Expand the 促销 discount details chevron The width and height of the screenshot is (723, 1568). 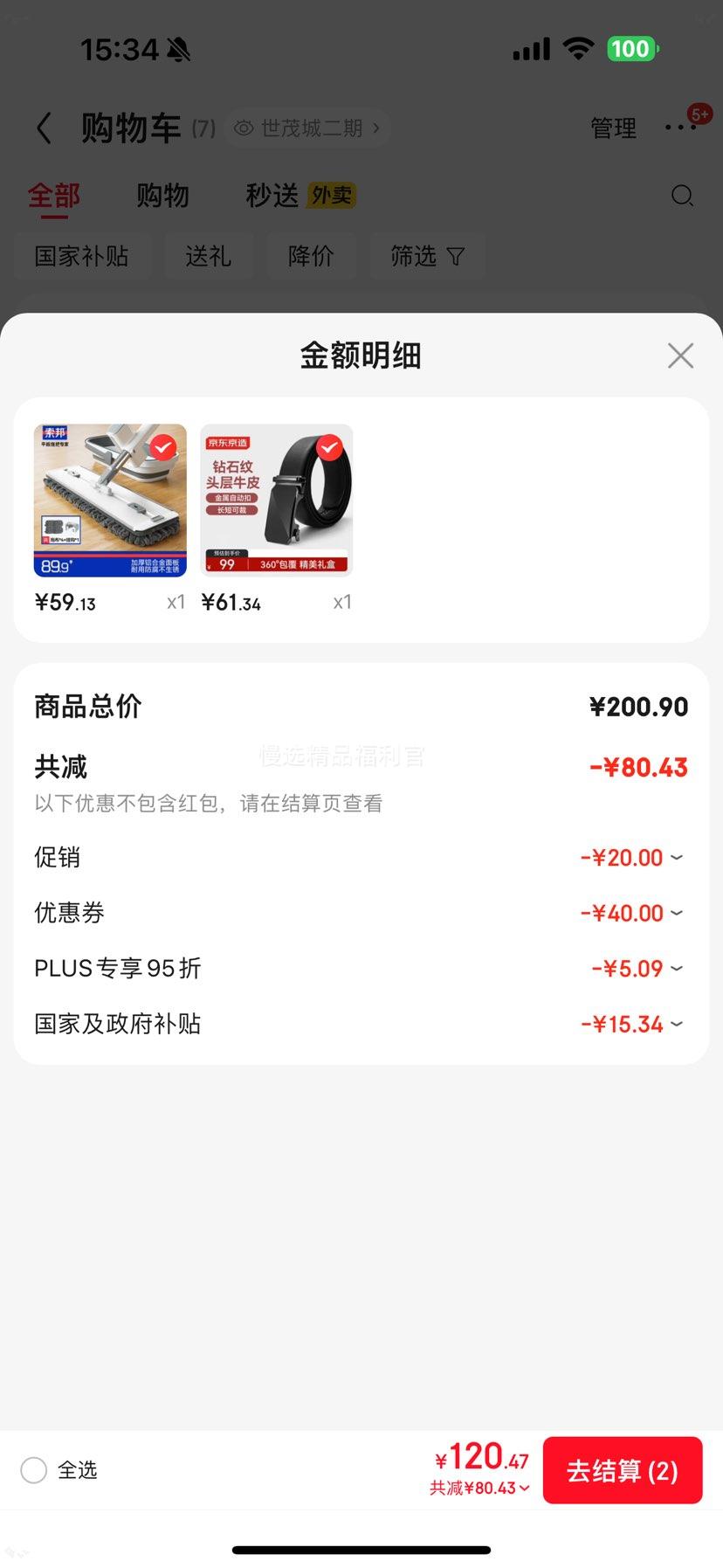pyautogui.click(x=677, y=857)
